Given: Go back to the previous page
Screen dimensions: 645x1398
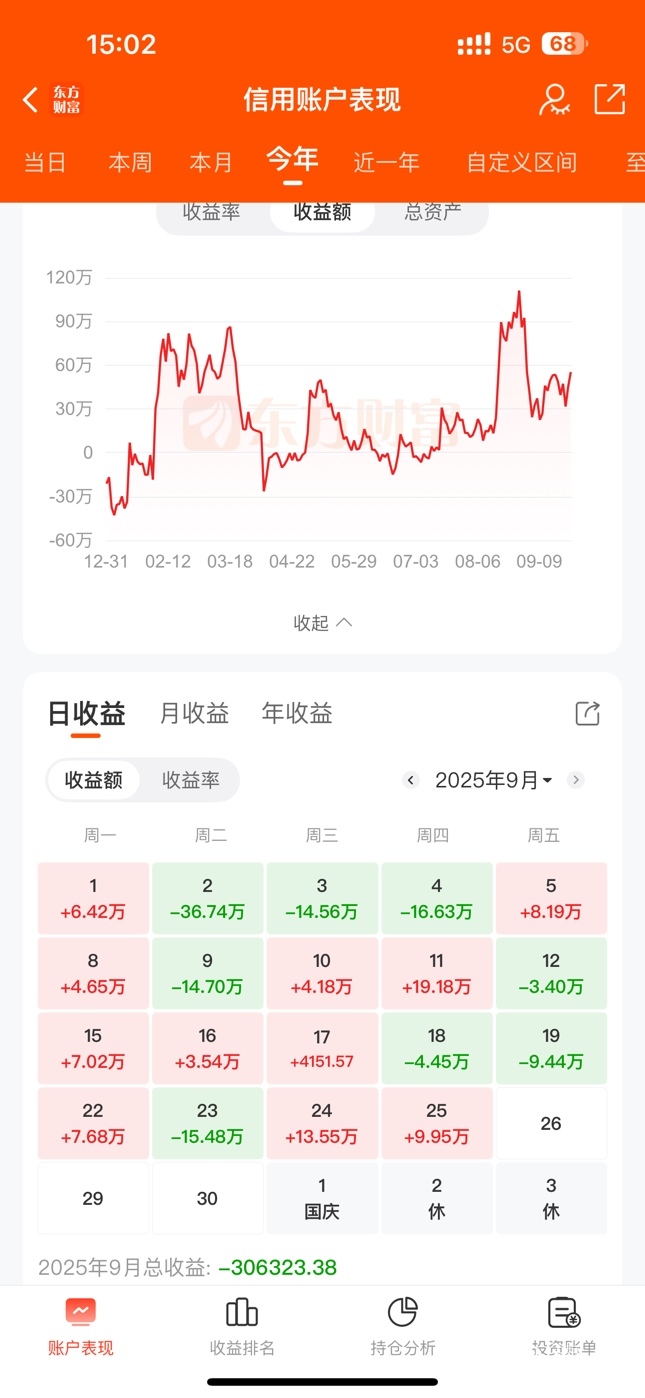Looking at the screenshot, I should coord(30,99).
